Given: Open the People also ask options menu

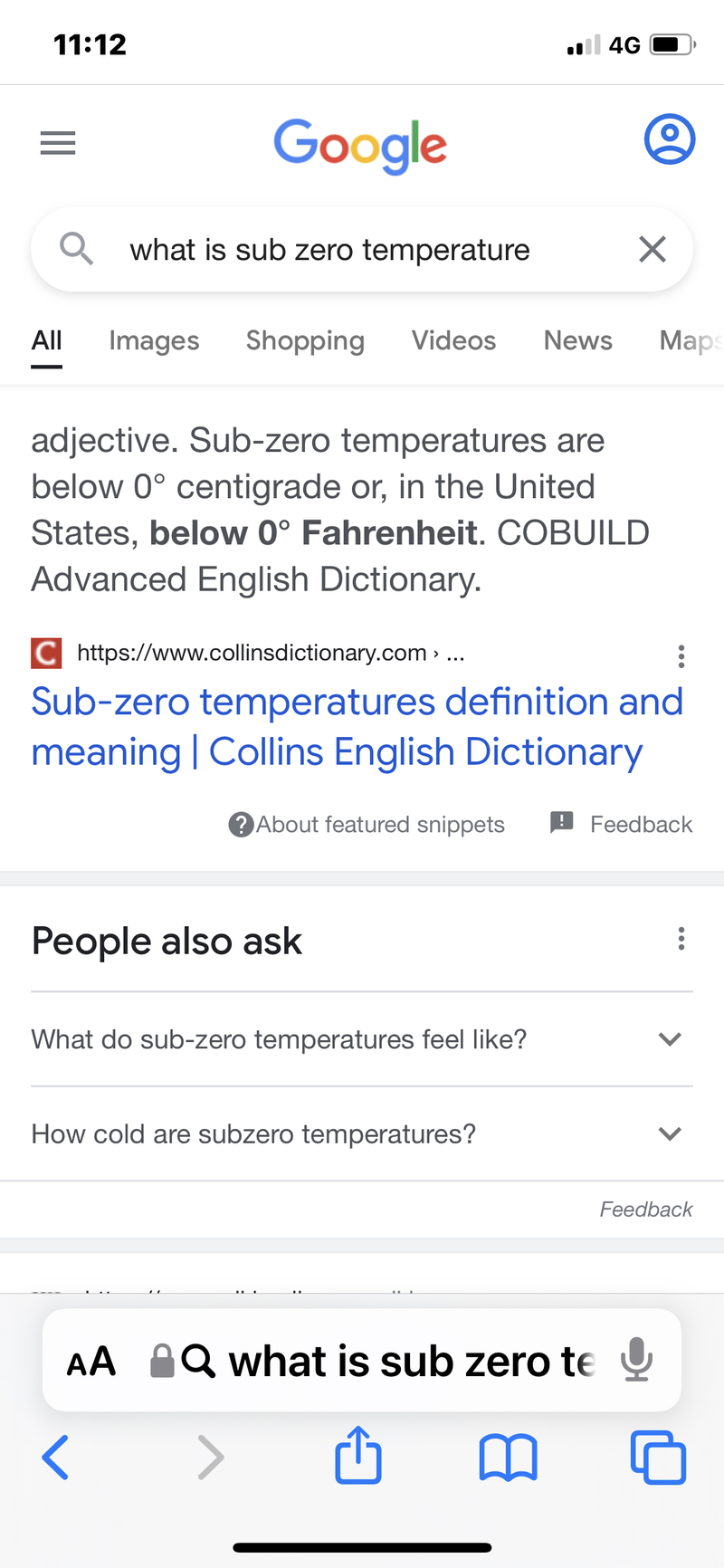Looking at the screenshot, I should pyautogui.click(x=681, y=939).
